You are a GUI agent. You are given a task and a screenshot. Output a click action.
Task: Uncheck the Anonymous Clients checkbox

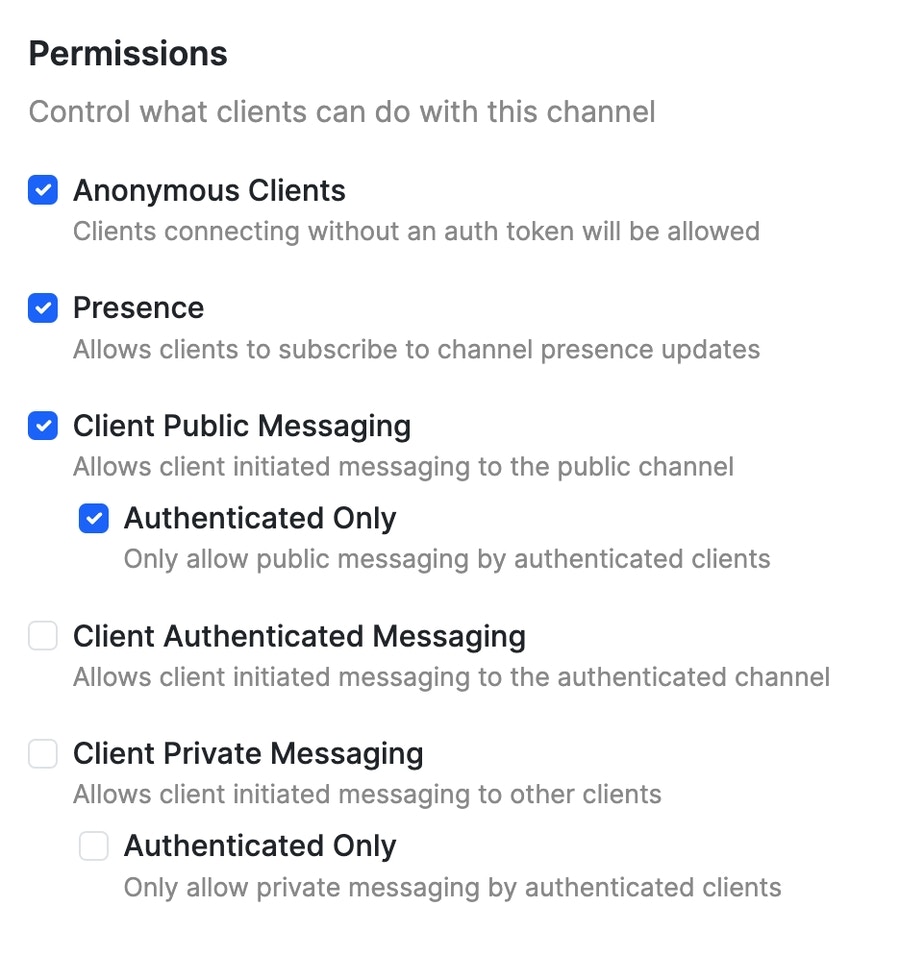click(x=43, y=190)
